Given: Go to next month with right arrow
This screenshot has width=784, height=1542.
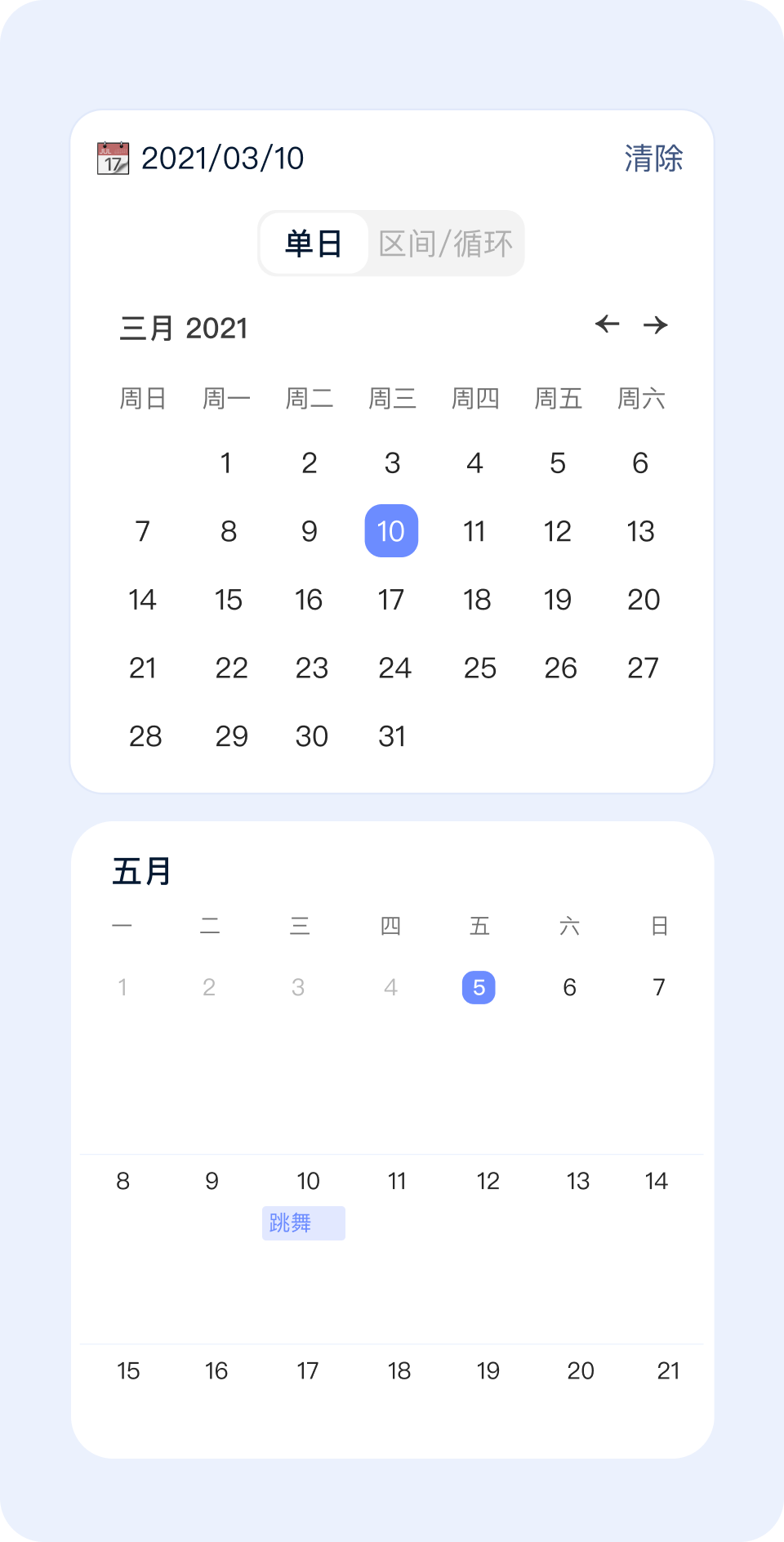Looking at the screenshot, I should coord(655,324).
